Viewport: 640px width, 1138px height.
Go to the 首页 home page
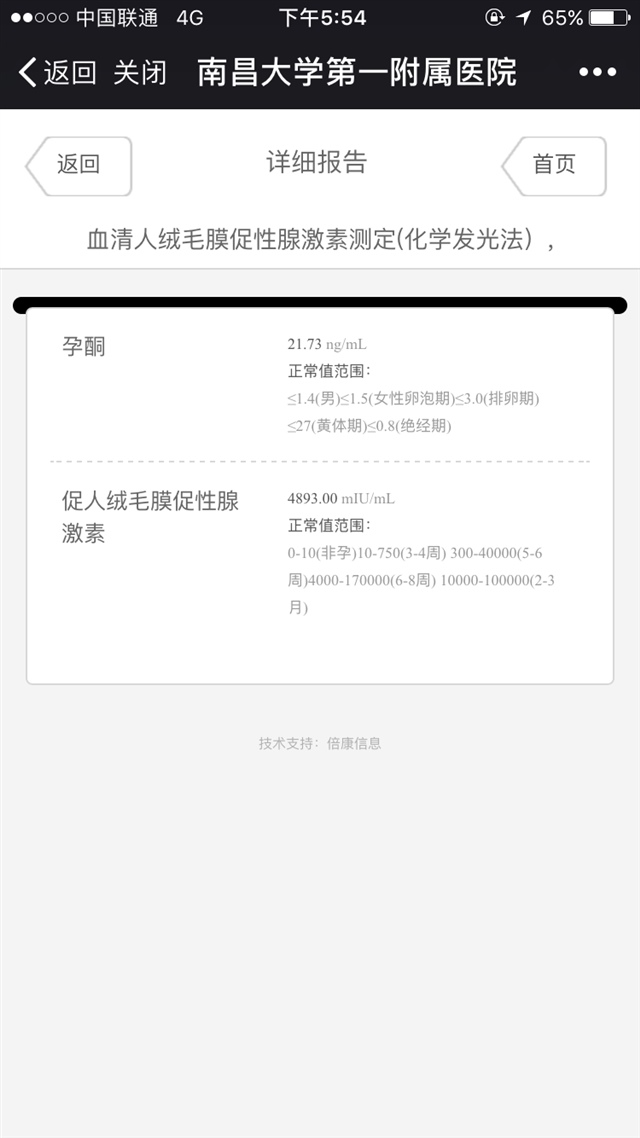(x=554, y=165)
